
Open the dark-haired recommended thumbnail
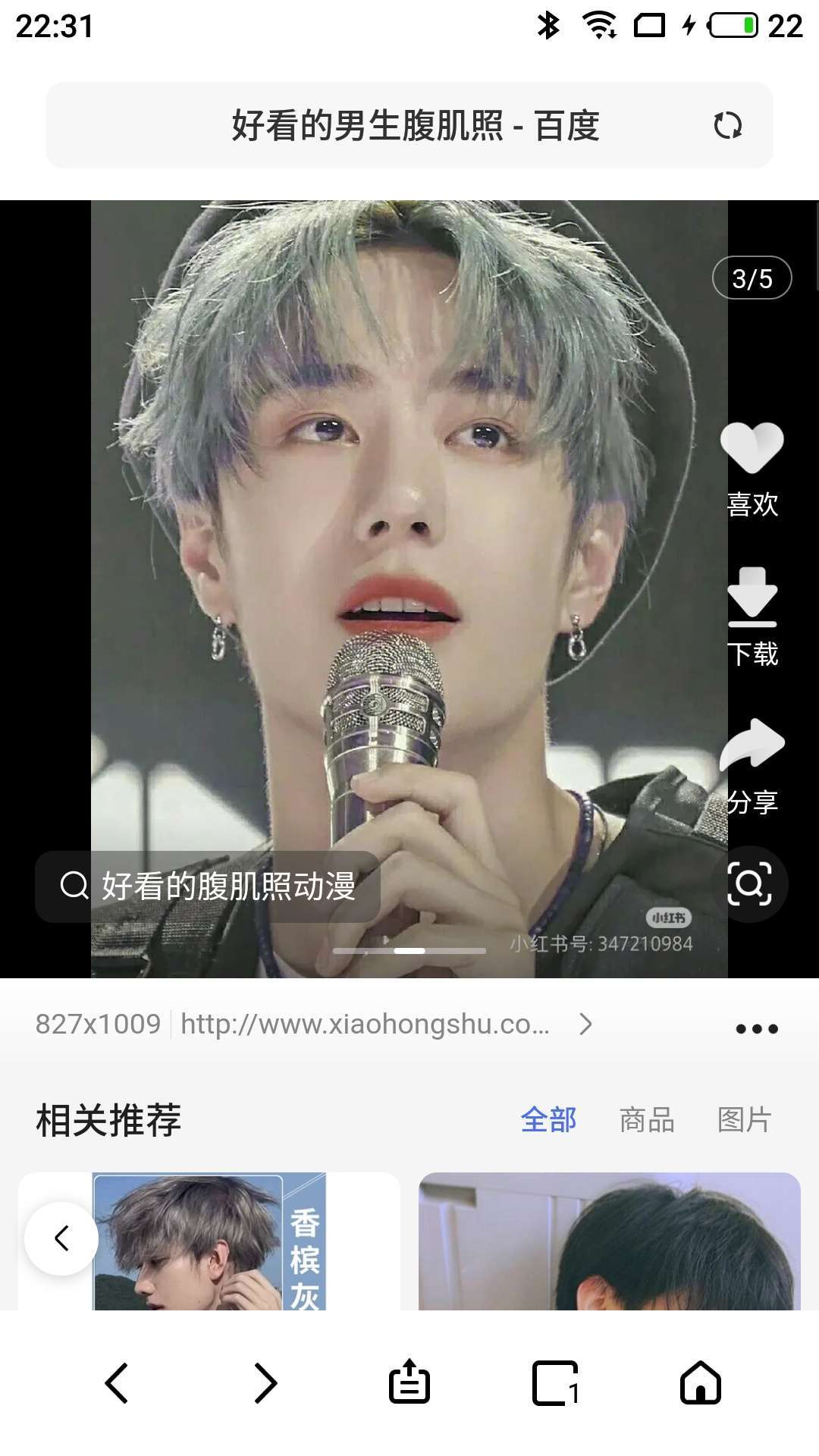pos(609,1242)
